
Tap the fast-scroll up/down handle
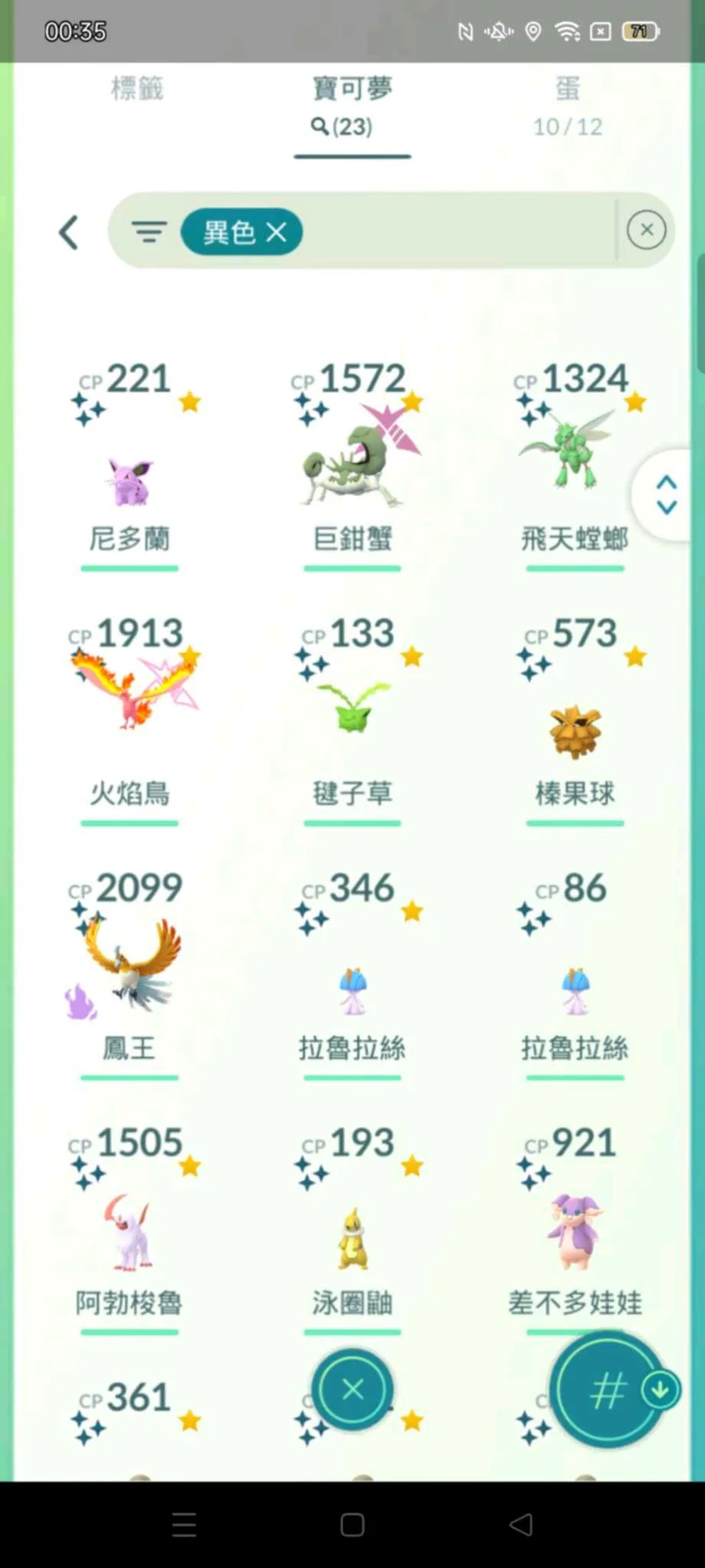click(x=666, y=494)
